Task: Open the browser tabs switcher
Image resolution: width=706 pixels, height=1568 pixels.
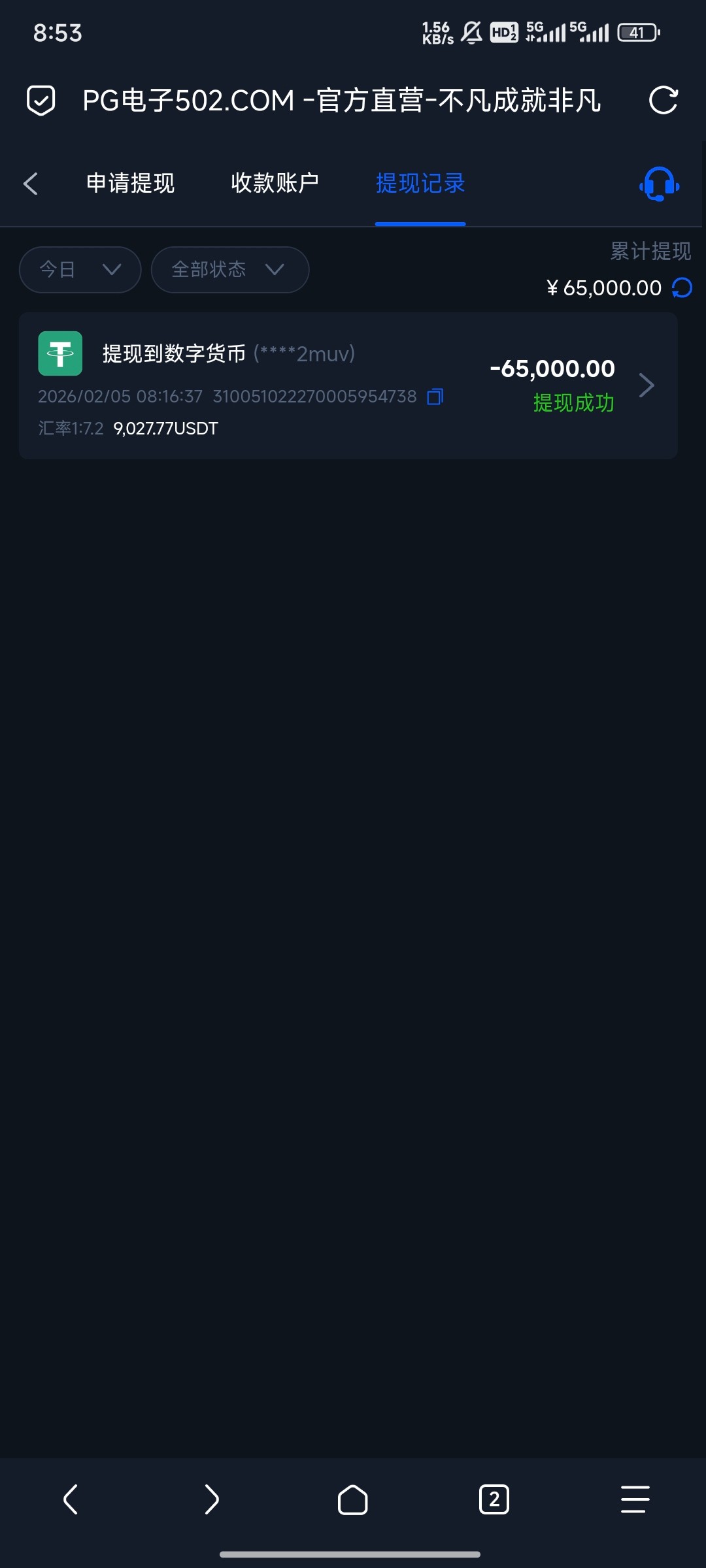Action: point(494,1499)
